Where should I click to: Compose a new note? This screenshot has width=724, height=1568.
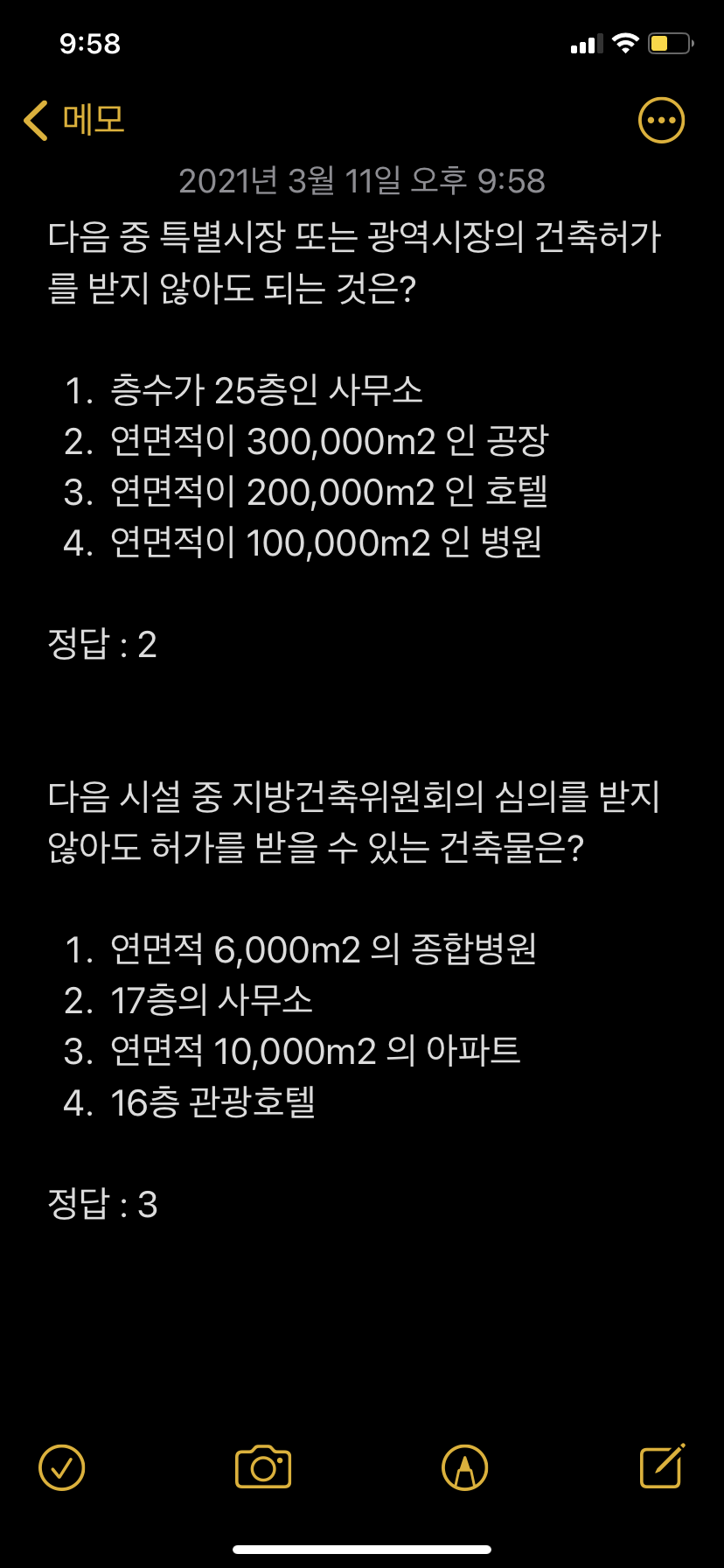click(x=663, y=1466)
